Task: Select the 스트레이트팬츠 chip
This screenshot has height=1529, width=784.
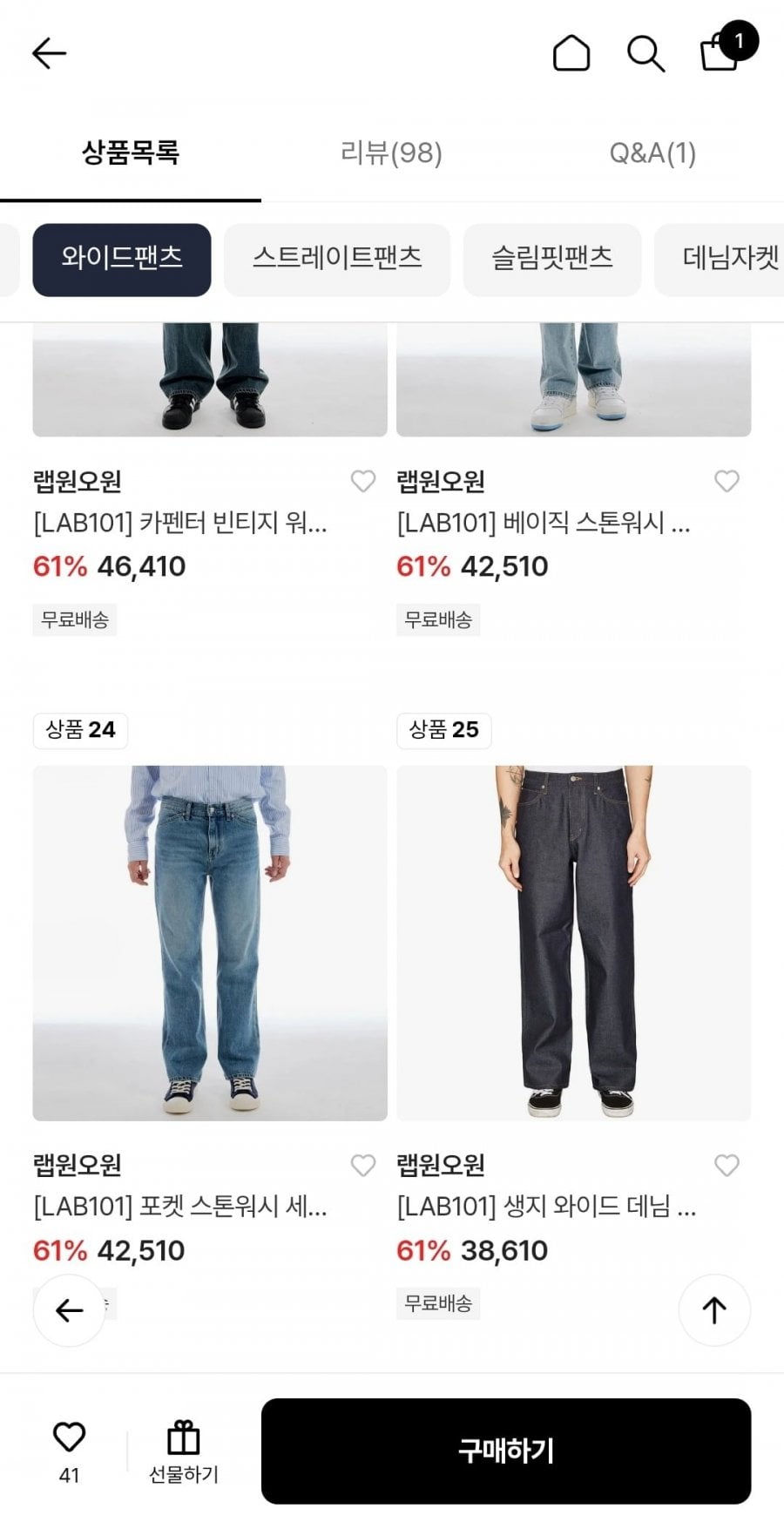Action: pos(337,259)
